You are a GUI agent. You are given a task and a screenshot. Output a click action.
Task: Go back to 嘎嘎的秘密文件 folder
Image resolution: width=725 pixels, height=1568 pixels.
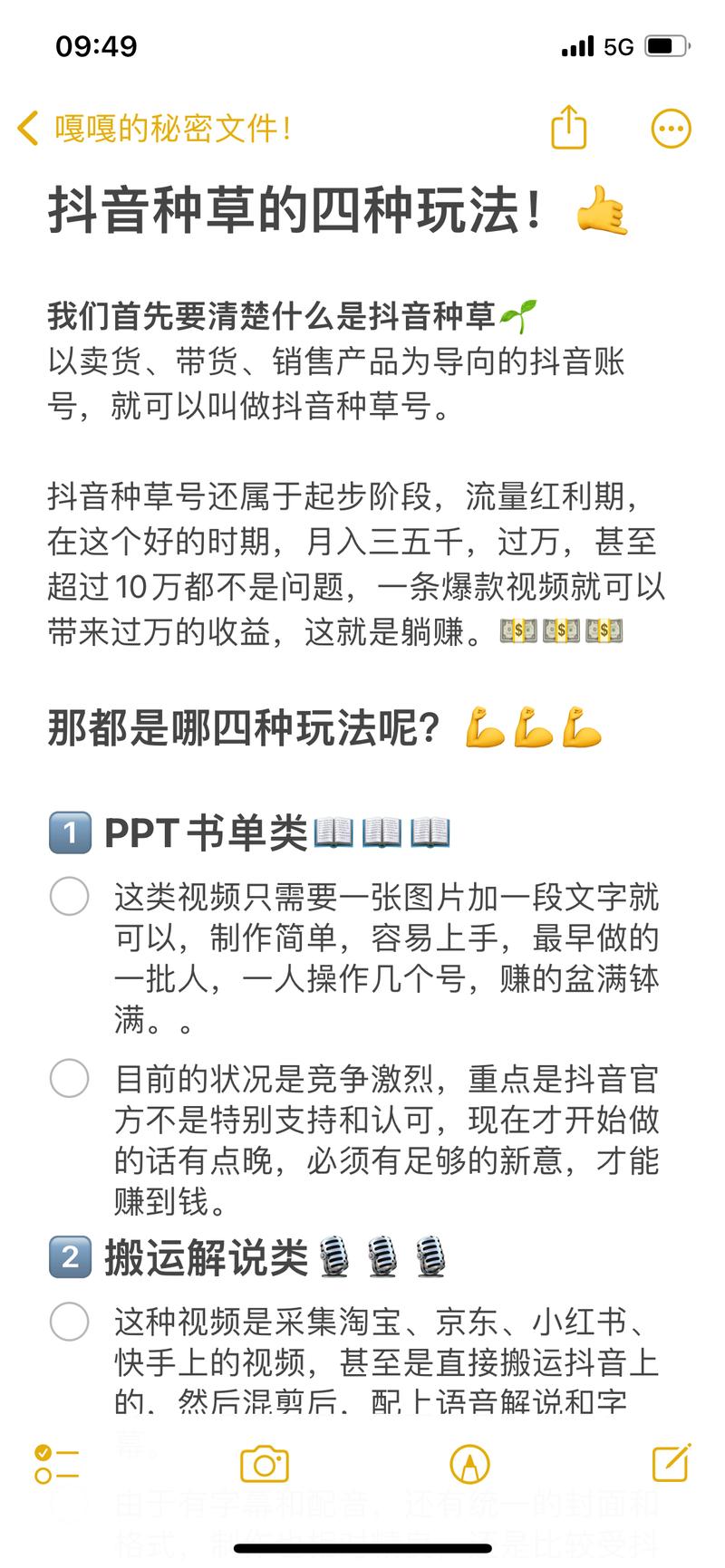(x=154, y=129)
